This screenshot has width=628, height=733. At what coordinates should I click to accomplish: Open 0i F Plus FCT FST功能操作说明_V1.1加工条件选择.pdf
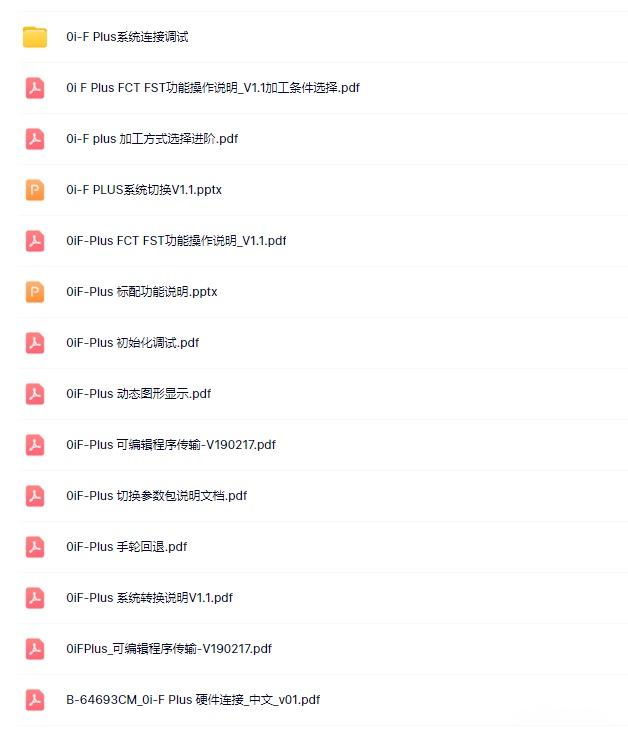pyautogui.click(x=212, y=88)
